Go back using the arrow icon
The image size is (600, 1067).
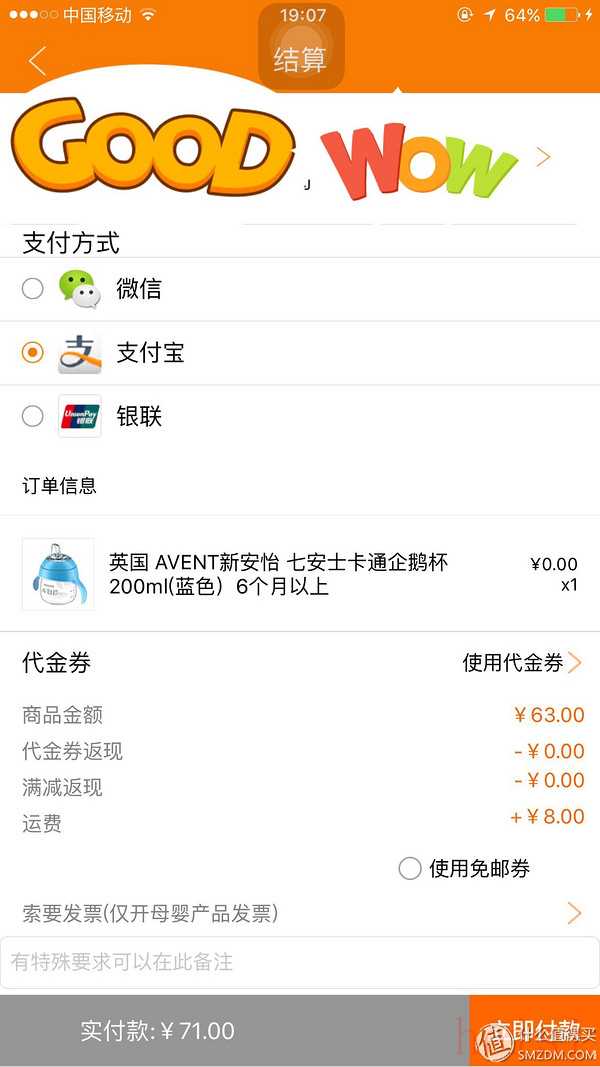pyautogui.click(x=38, y=61)
